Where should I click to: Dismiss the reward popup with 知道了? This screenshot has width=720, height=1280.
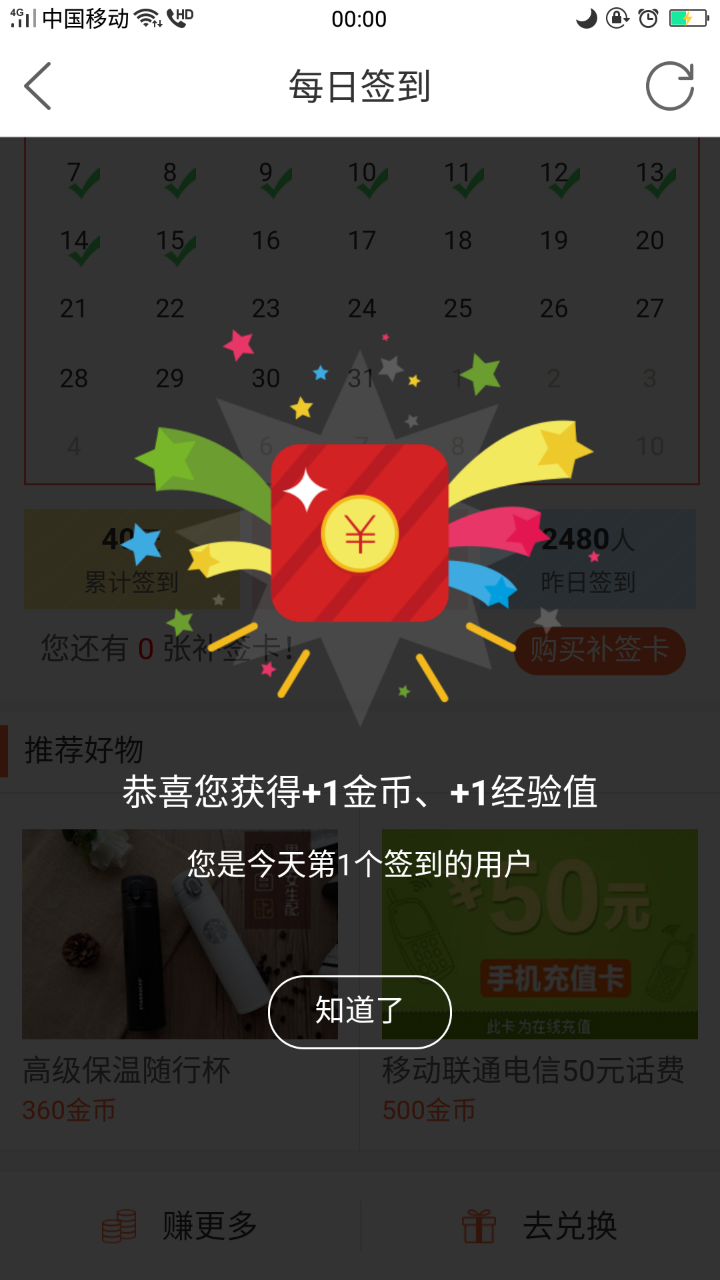pyautogui.click(x=359, y=1011)
